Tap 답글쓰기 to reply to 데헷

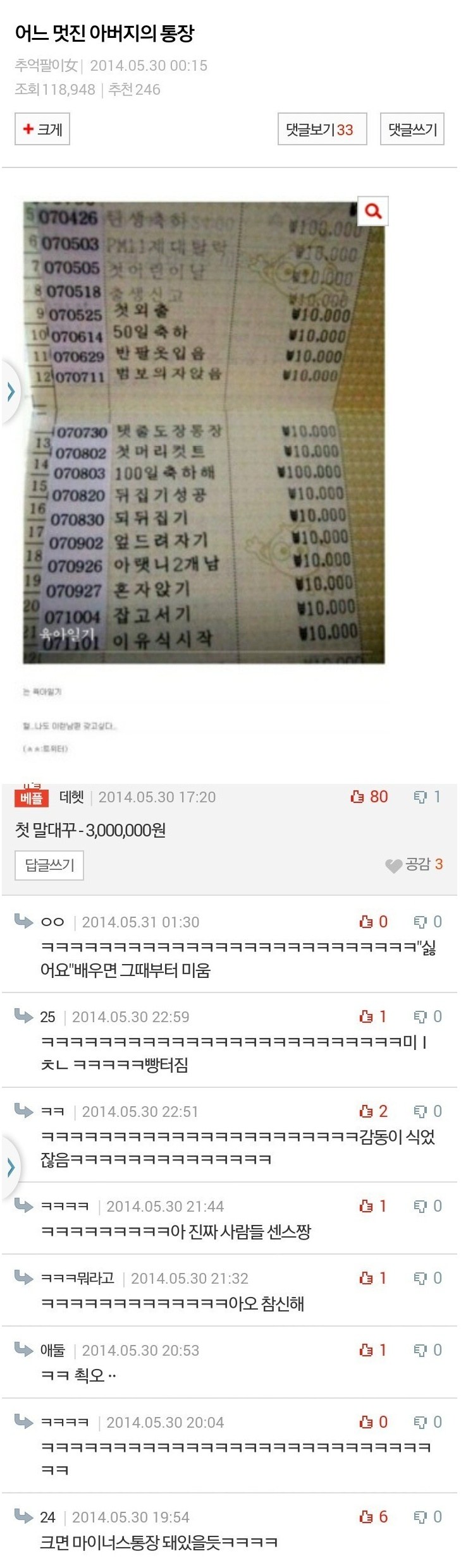[x=49, y=865]
